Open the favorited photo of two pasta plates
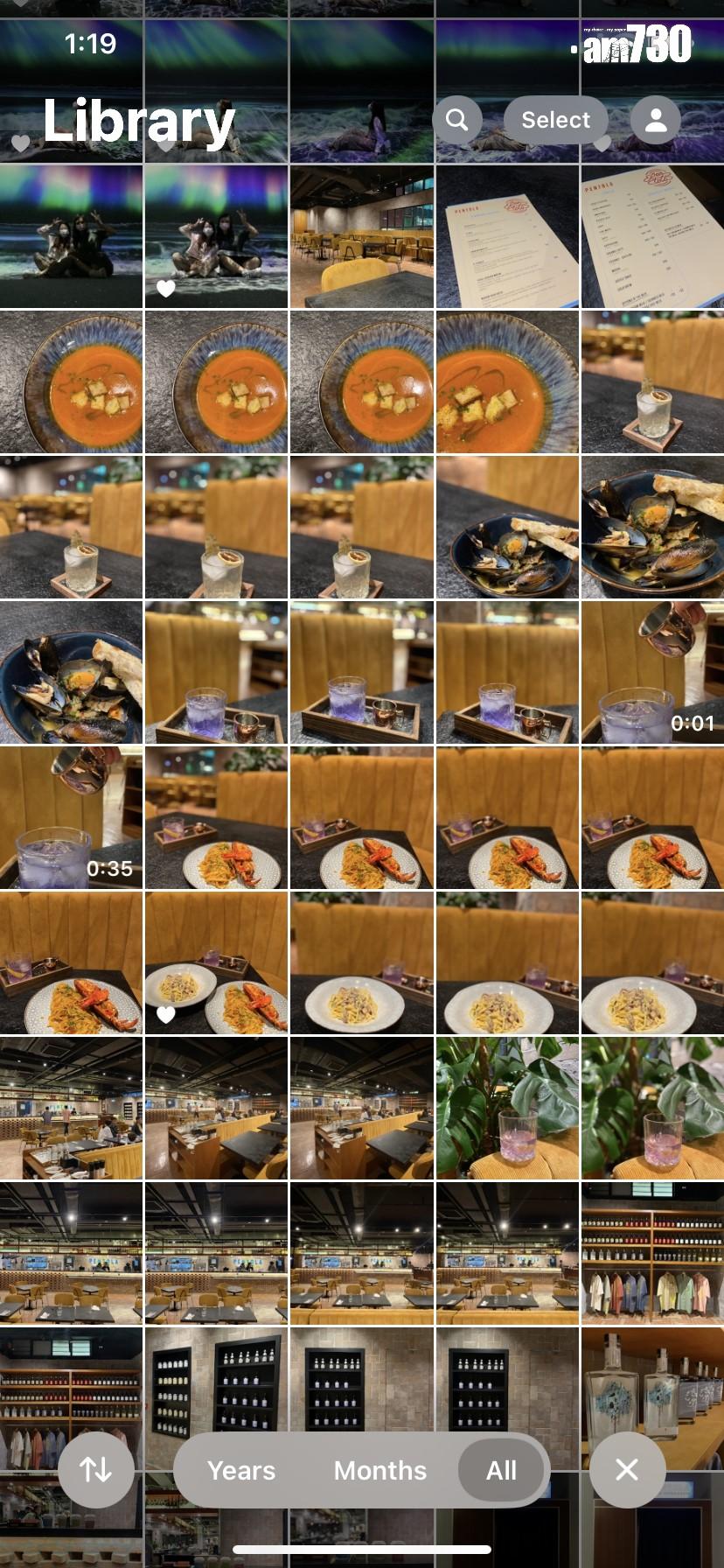This screenshot has width=724, height=1568. (x=216, y=962)
